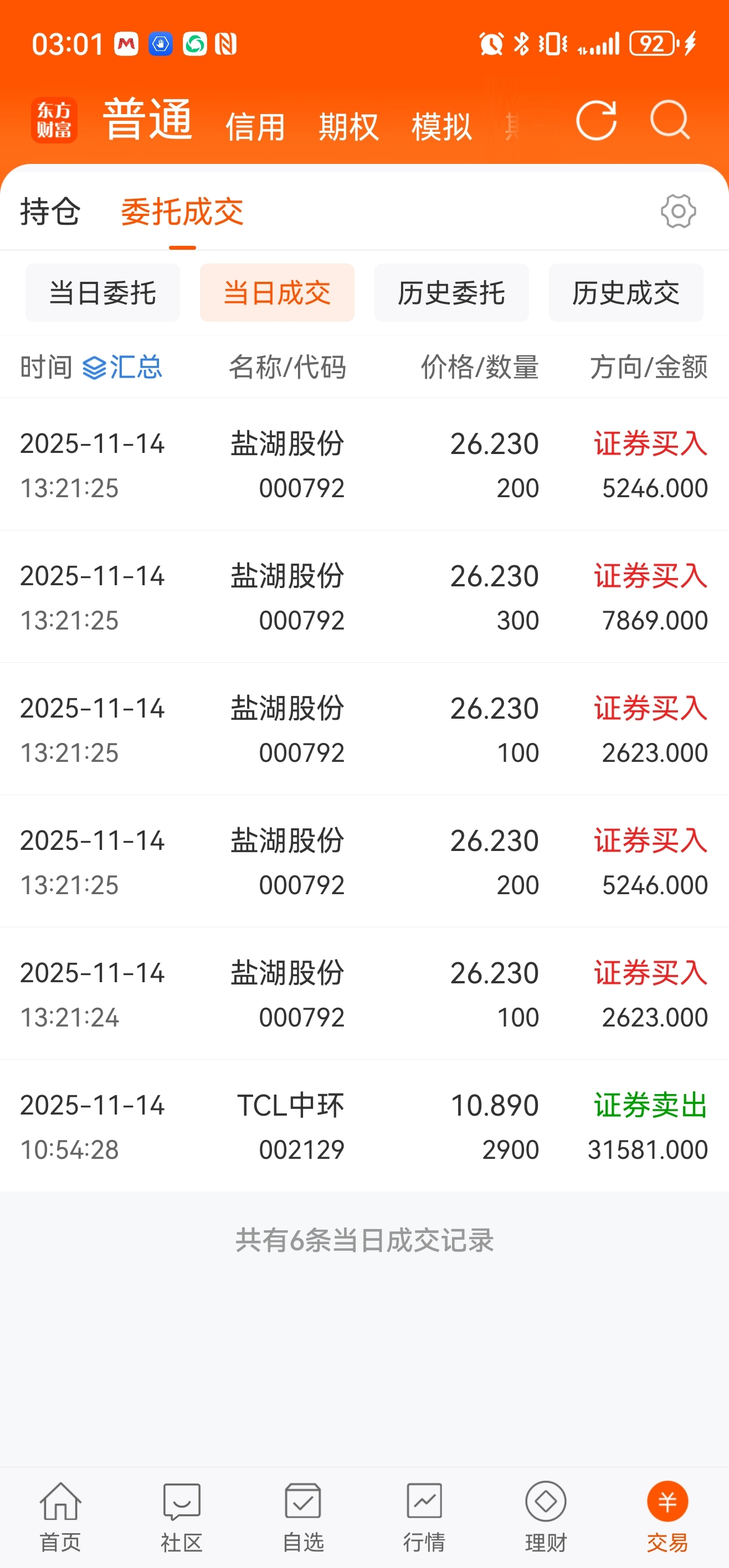Switch to the 信用 account tab

click(255, 127)
